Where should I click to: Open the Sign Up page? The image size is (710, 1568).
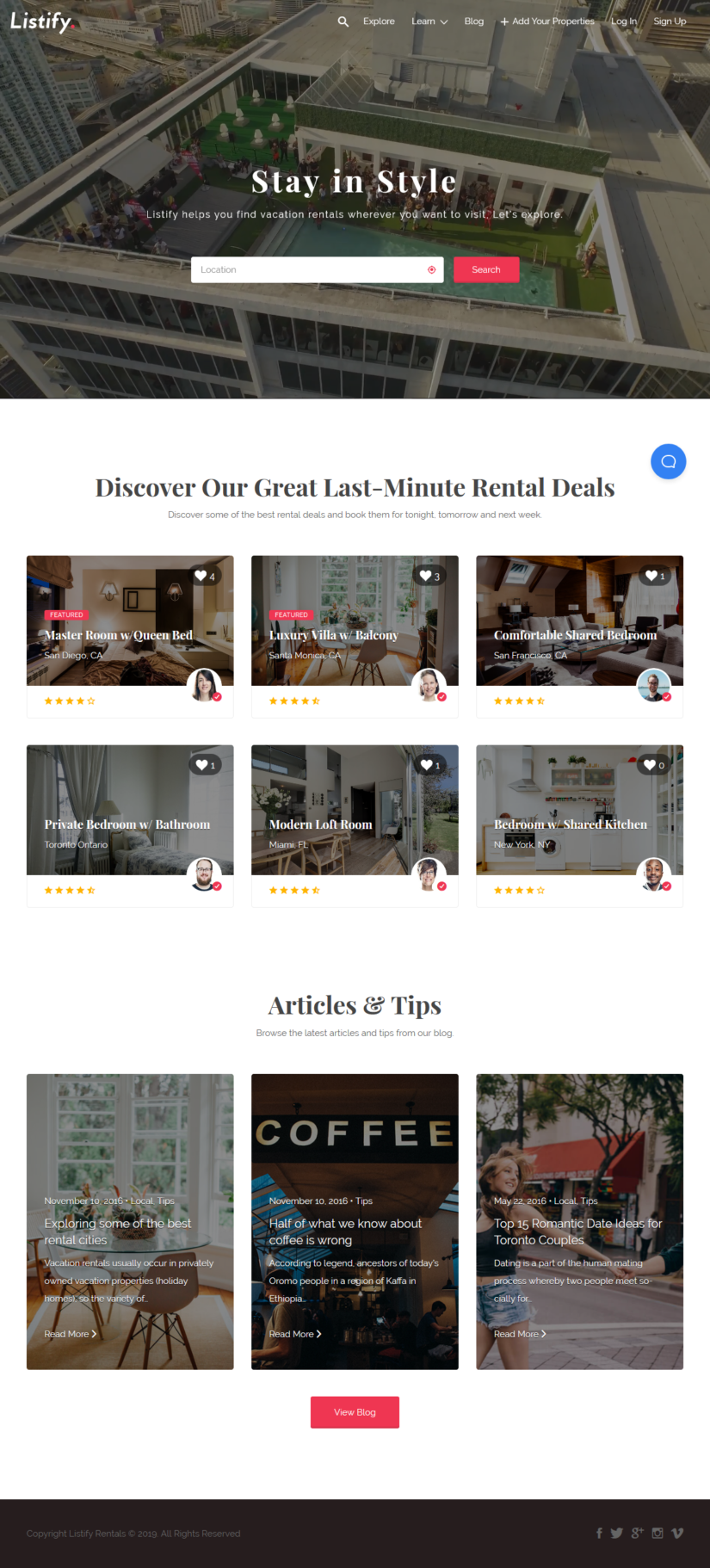670,22
